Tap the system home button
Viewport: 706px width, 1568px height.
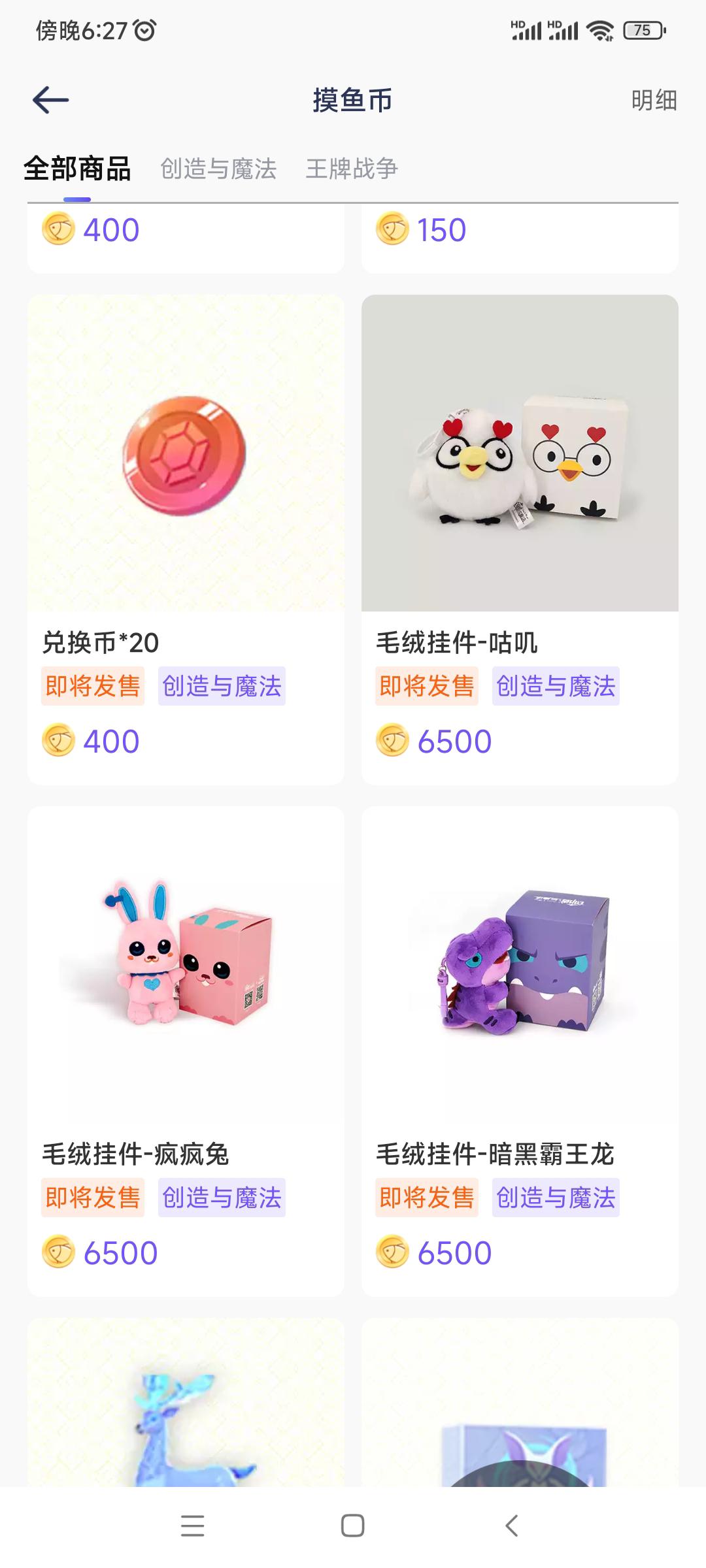tap(353, 1526)
